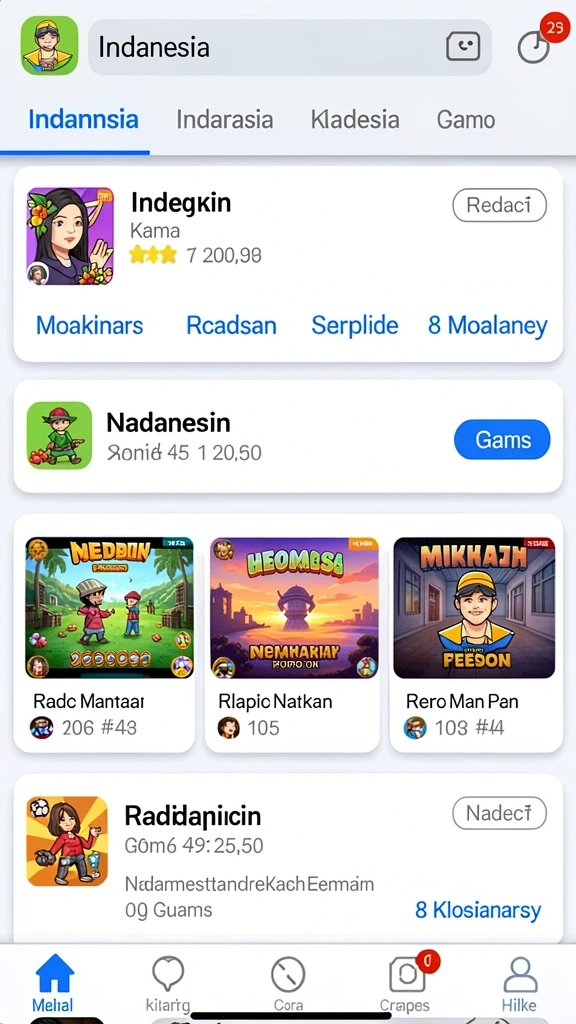The width and height of the screenshot is (576, 1024).
Task: Tap the Gams button for Nadanesin
Action: click(502, 440)
